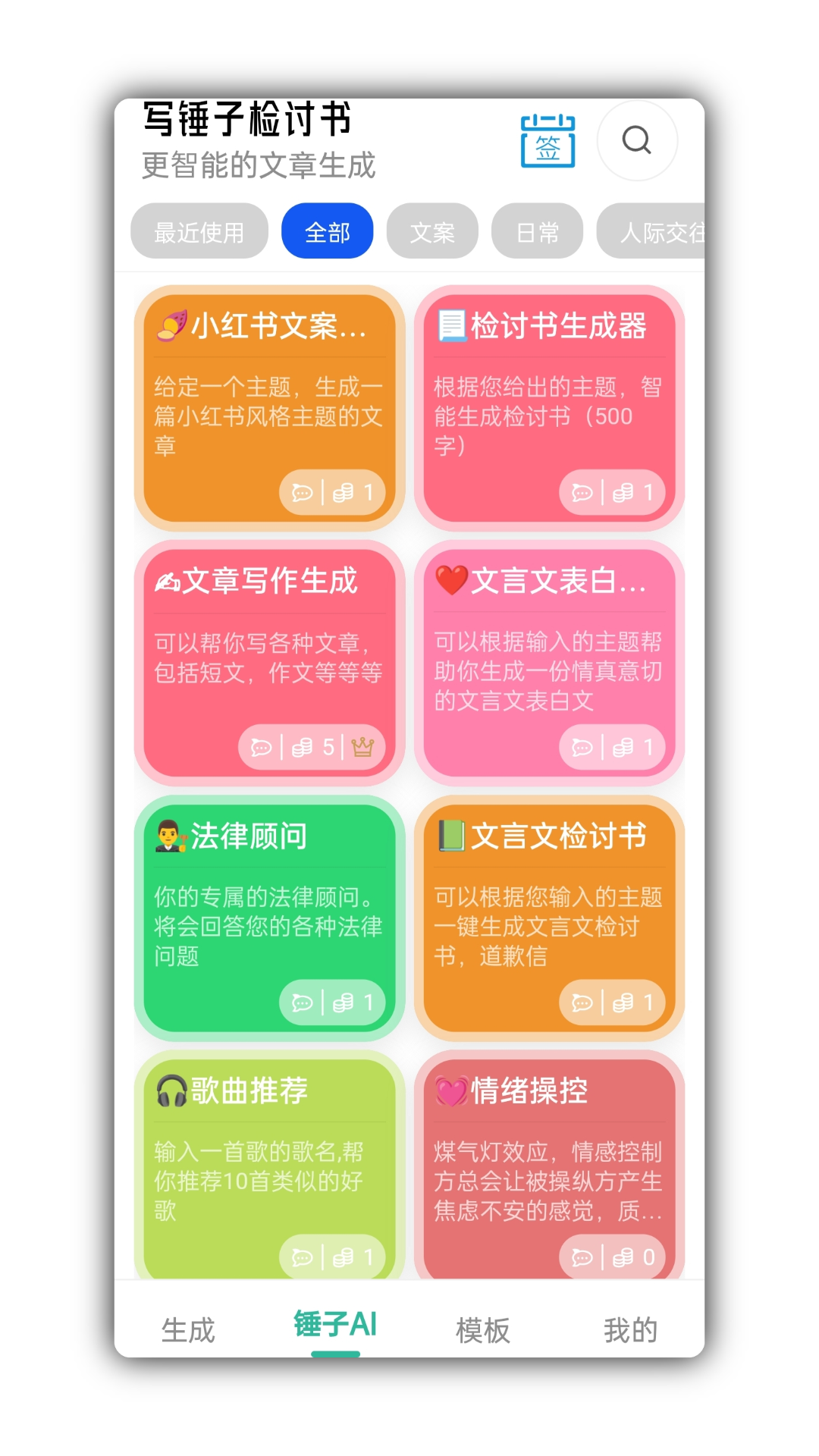Click the coin icon on 法律顾问 card

[x=343, y=1002]
